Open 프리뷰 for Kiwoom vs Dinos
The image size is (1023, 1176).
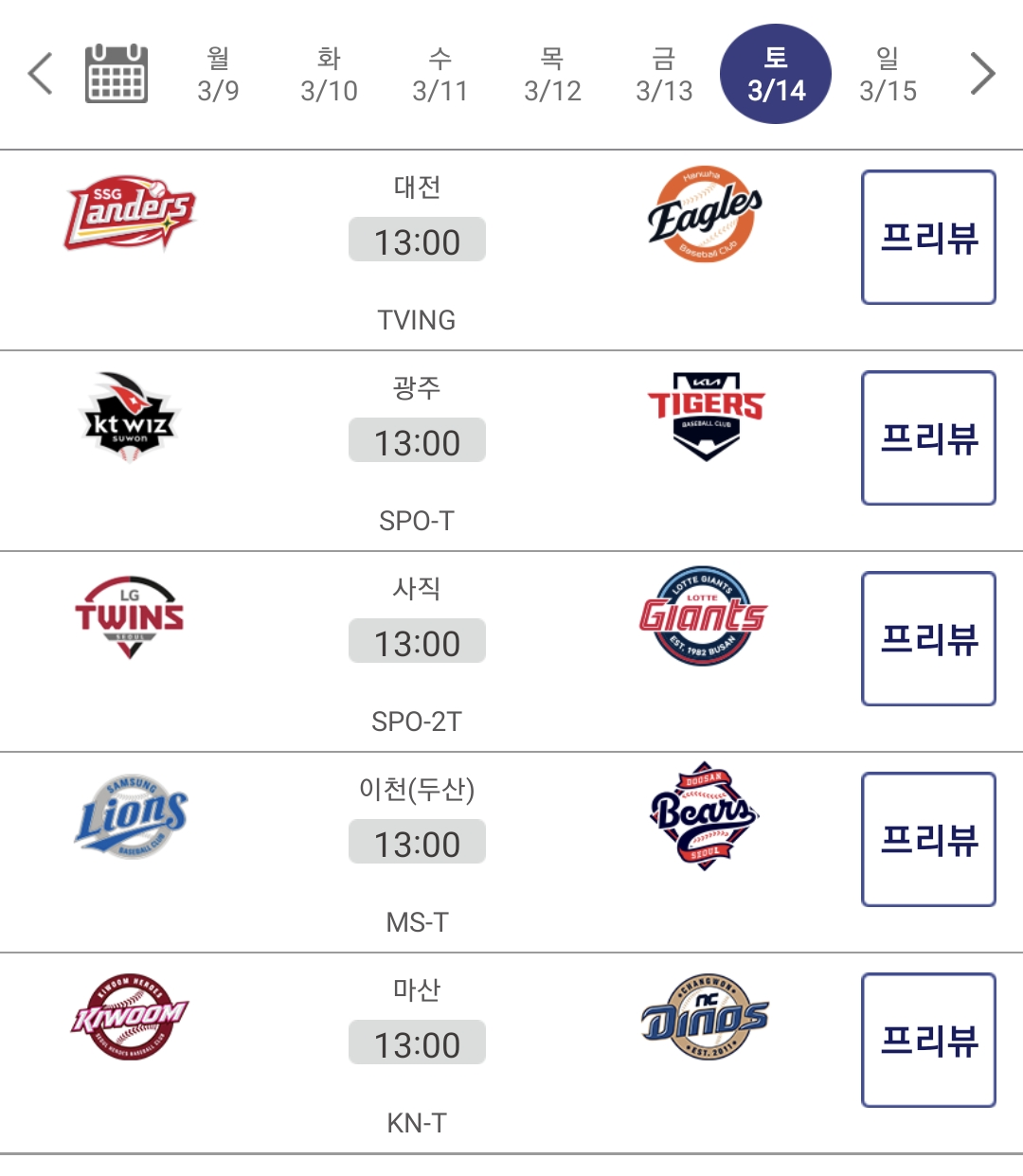(928, 1040)
